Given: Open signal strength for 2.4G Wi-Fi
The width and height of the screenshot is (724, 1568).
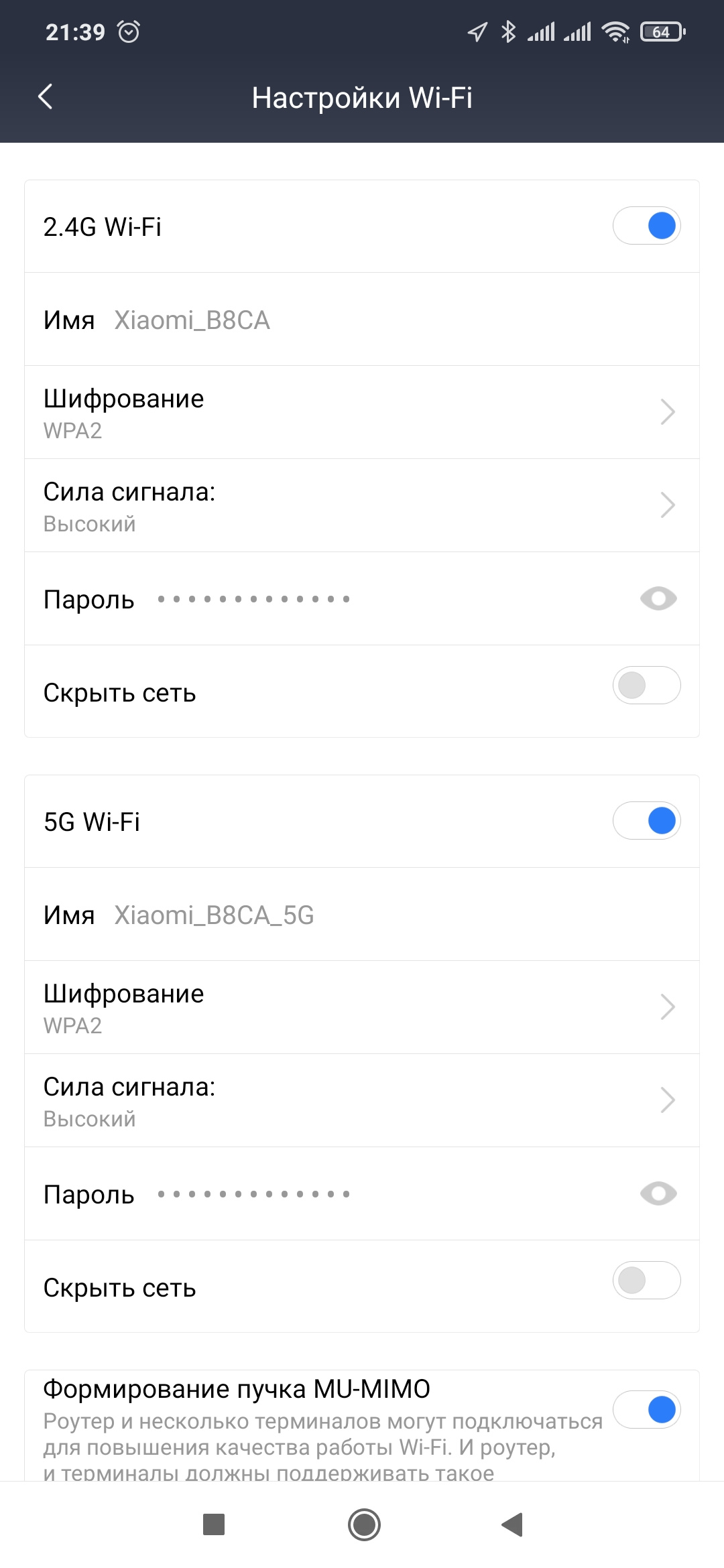Looking at the screenshot, I should [362, 505].
